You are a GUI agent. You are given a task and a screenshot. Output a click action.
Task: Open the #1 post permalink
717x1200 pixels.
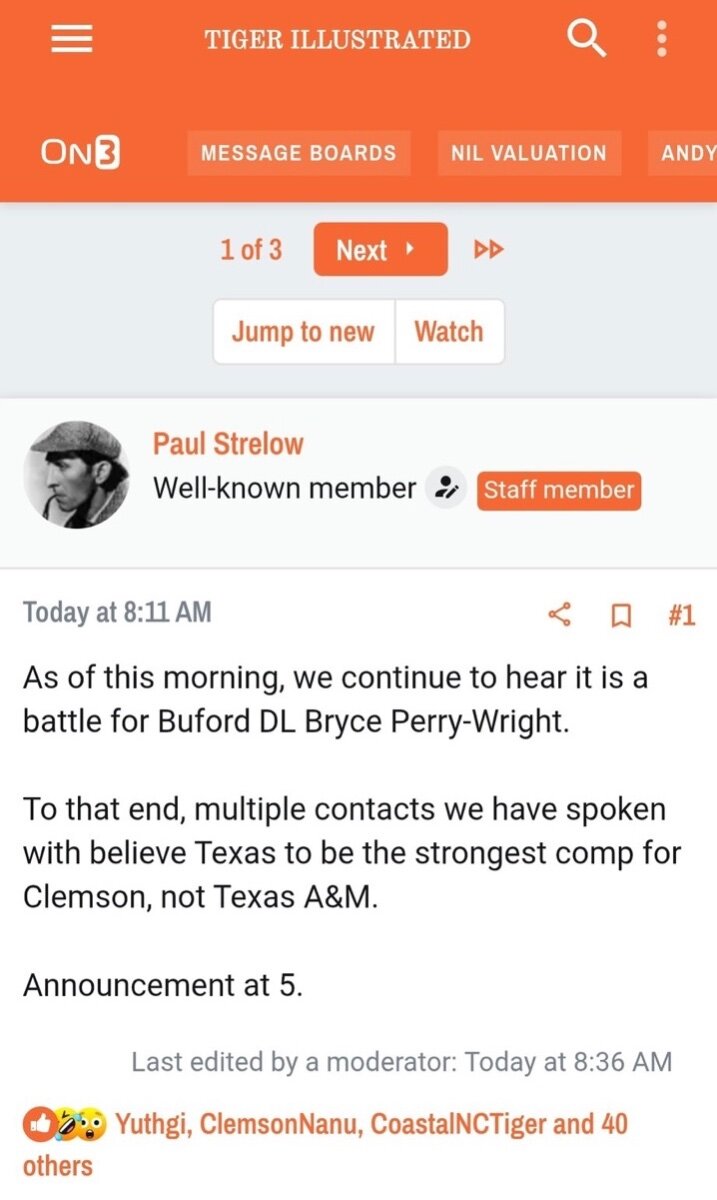pyautogui.click(x=681, y=615)
